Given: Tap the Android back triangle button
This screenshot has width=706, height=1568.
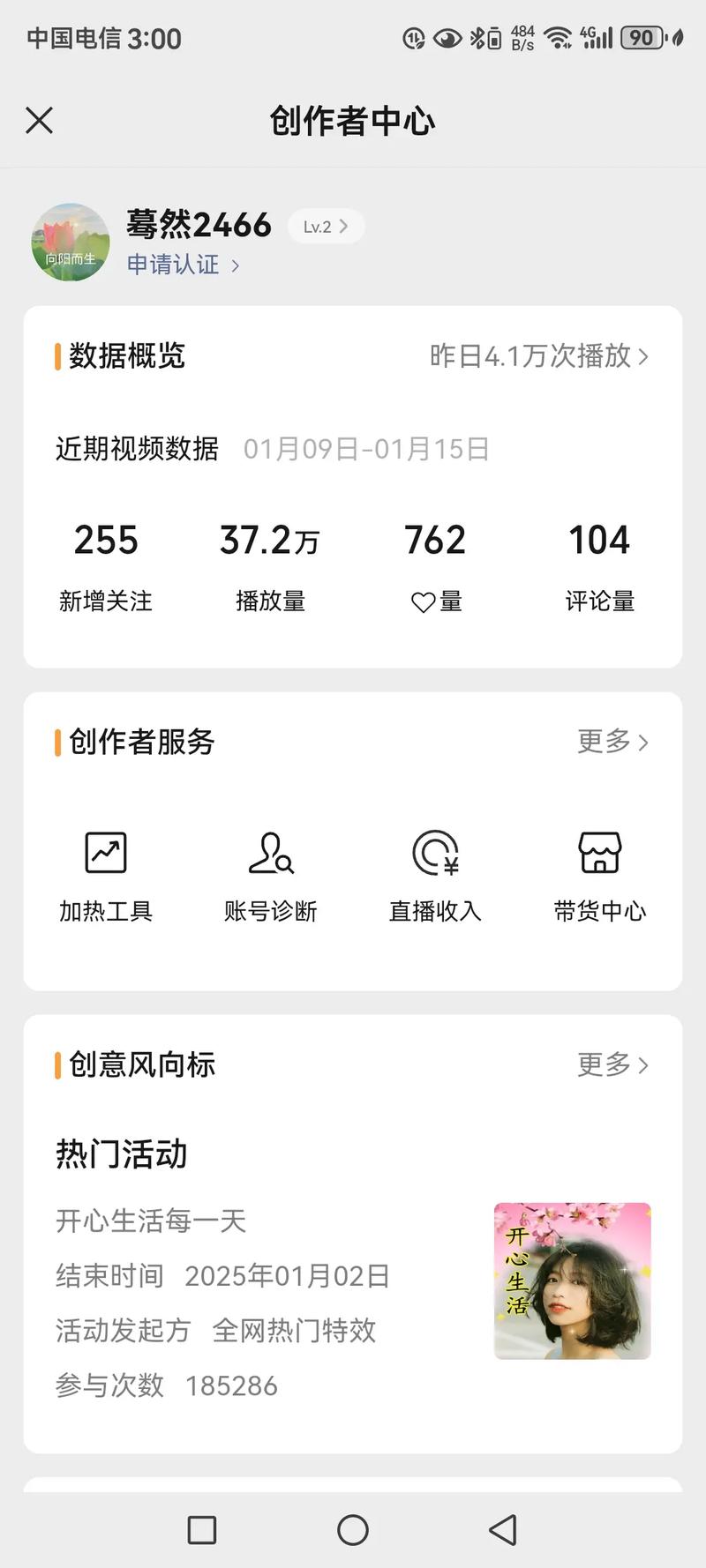Looking at the screenshot, I should pyautogui.click(x=501, y=1530).
